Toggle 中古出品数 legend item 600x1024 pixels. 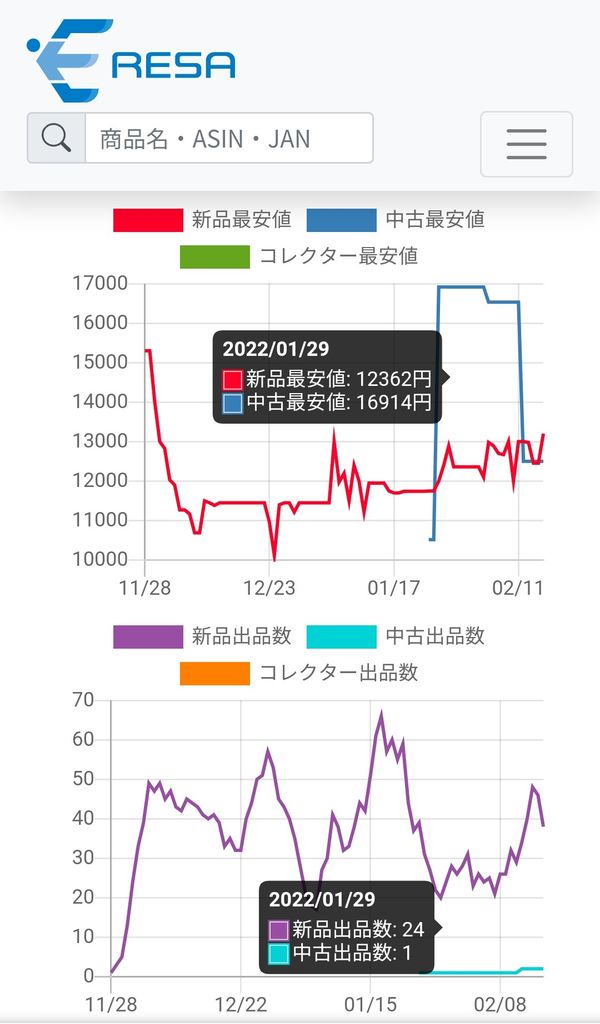[396, 636]
